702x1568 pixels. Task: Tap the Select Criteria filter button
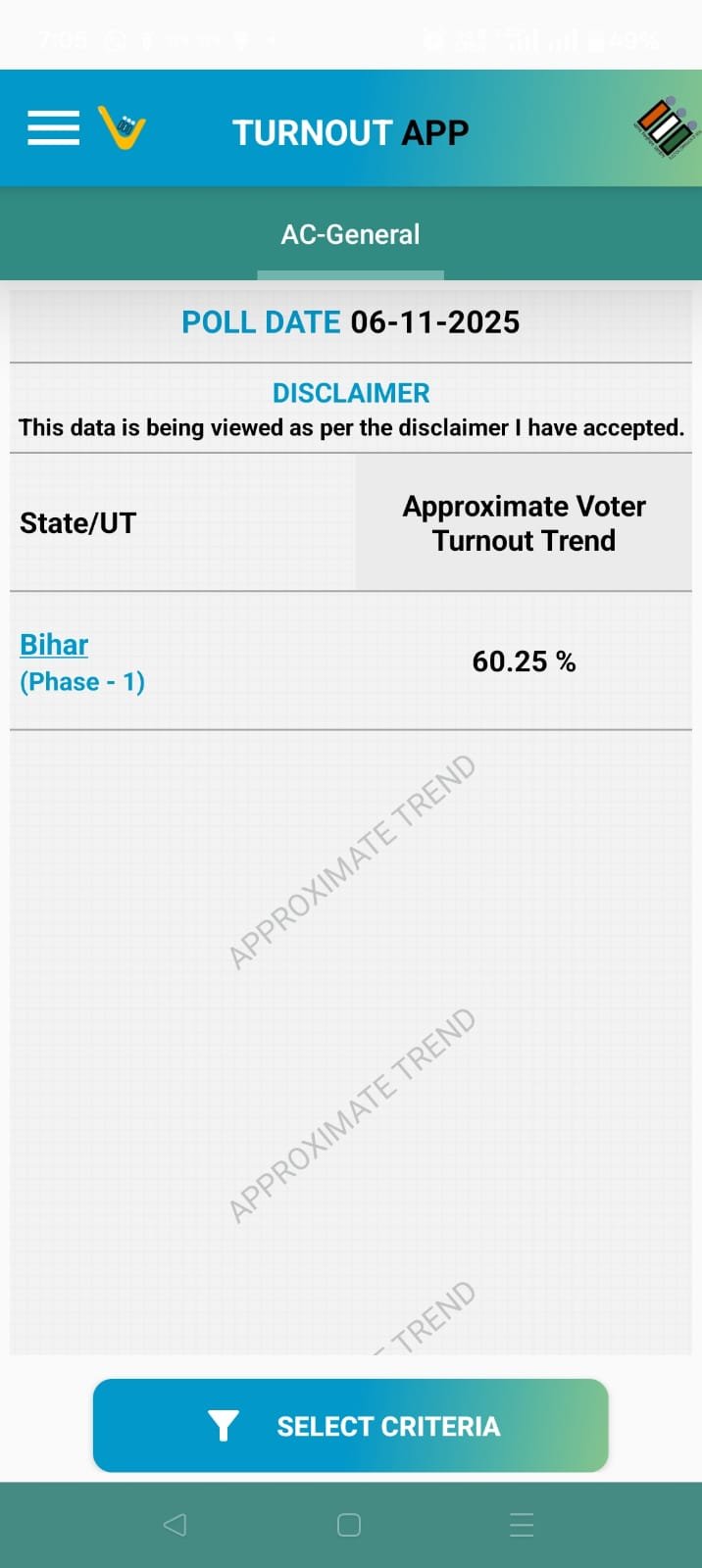(351, 1425)
